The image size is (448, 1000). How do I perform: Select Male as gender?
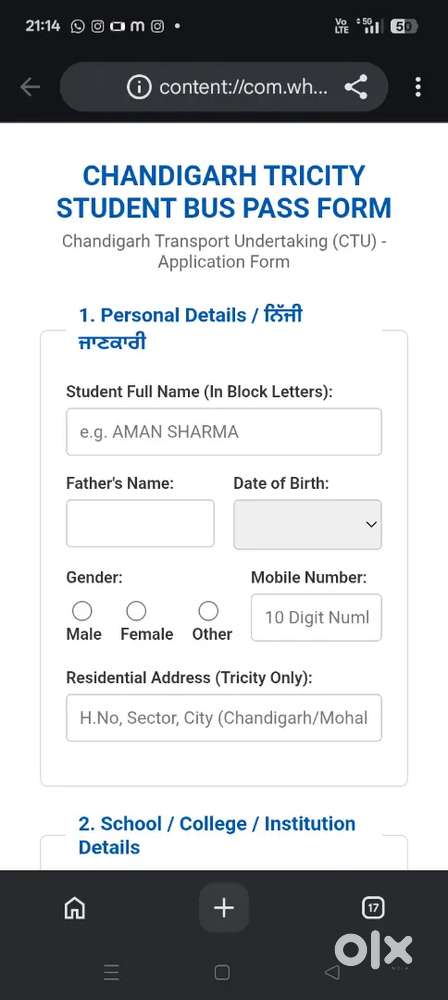[82, 612]
